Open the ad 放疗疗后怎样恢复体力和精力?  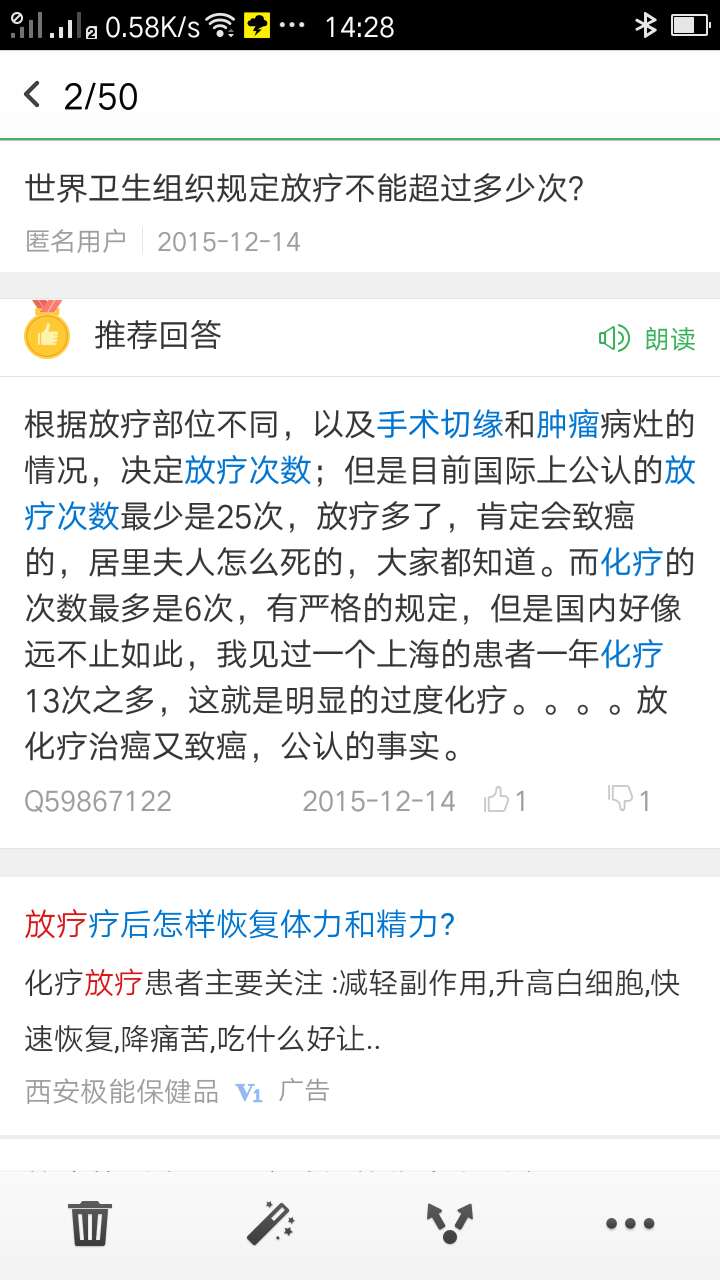coord(240,924)
